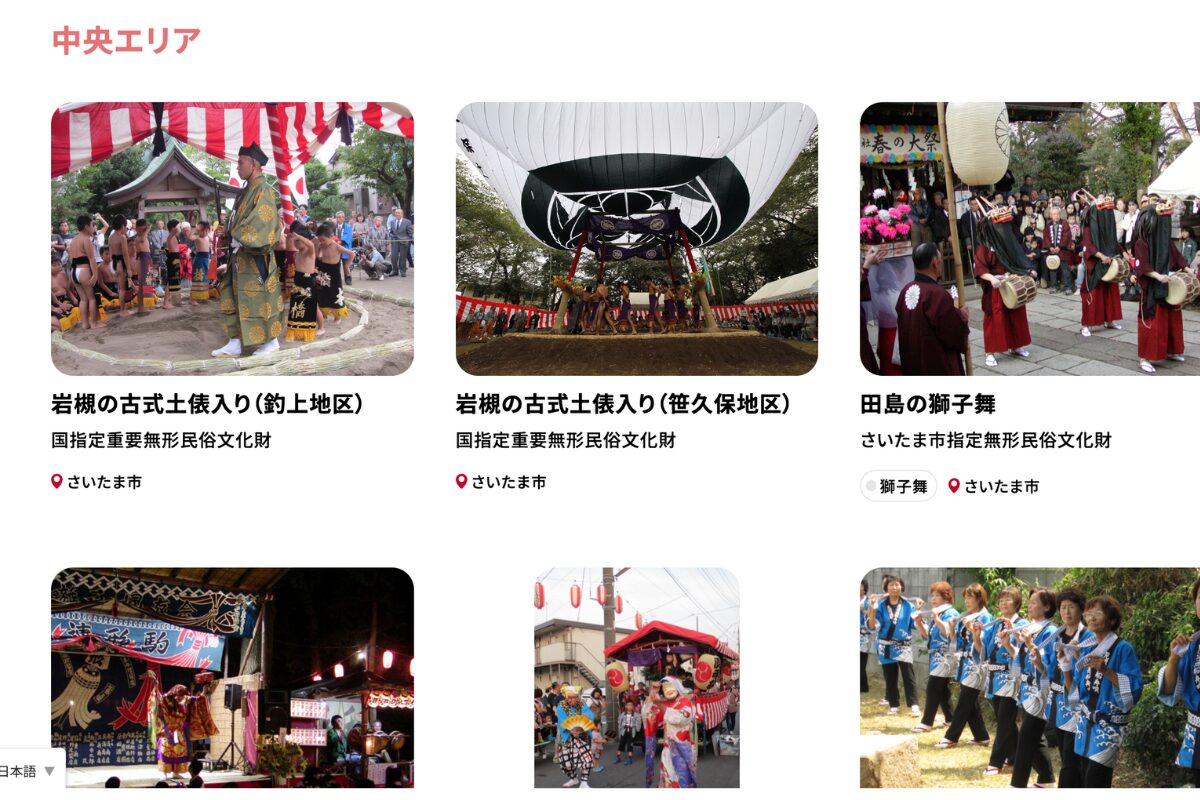Screen dimensions: 1200x800
Task: Open the night festival stage photo card
Action: pos(232,678)
